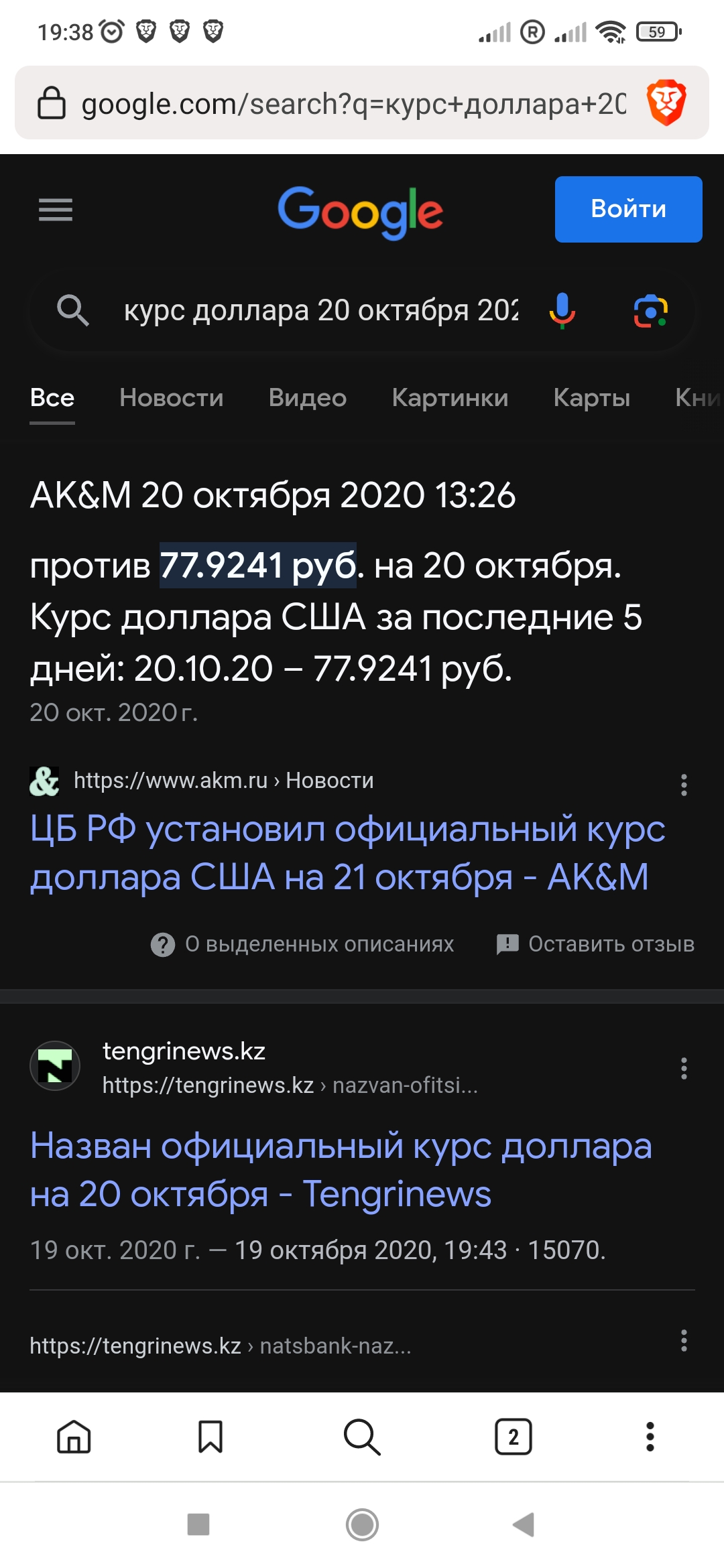The image size is (724, 1568).
Task: Open options for the akm.ru result
Action: point(684,785)
